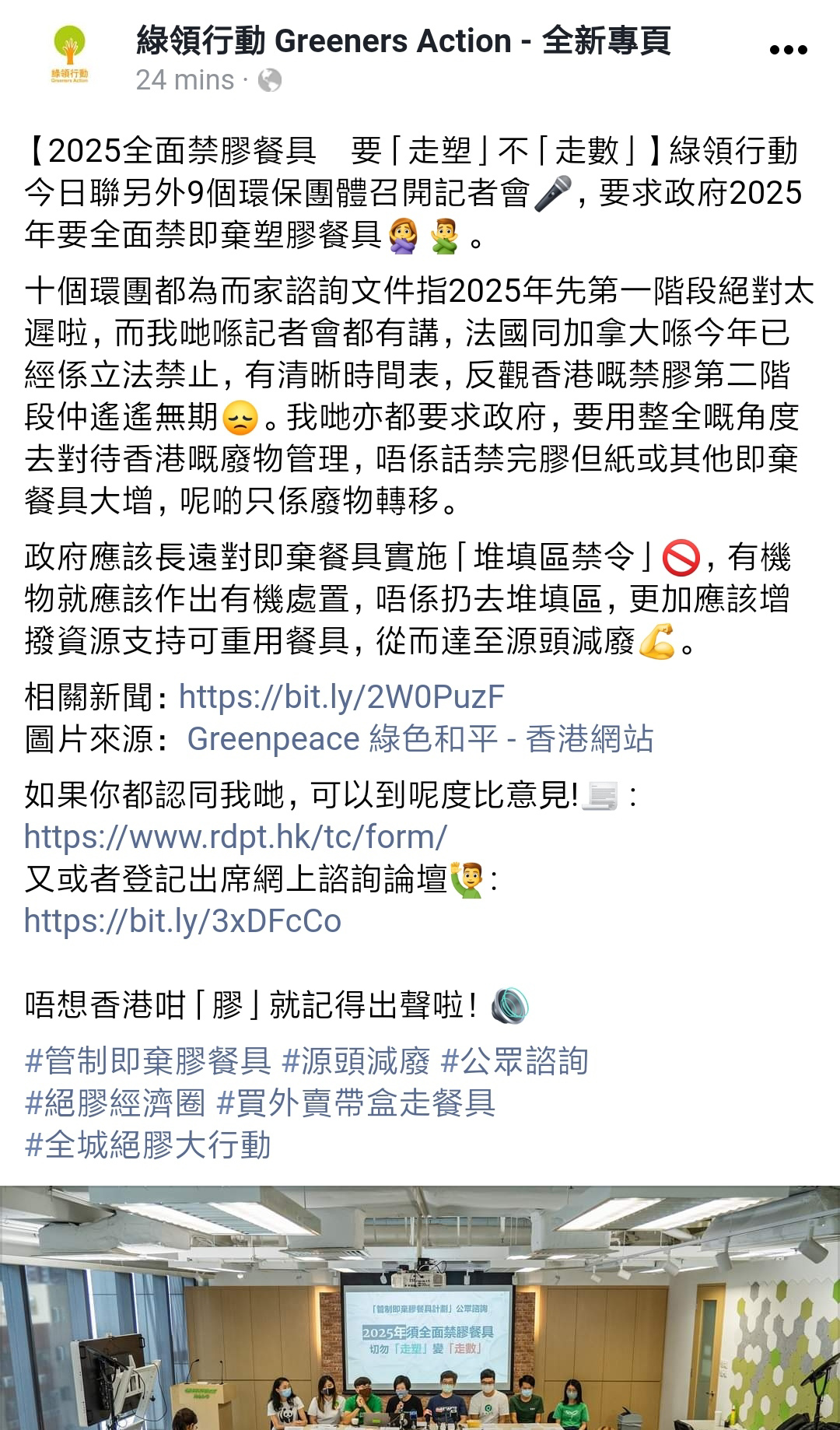840x1430 pixels.
Task: Open hashtag #絕膠經濟圈
Action: (115, 1103)
